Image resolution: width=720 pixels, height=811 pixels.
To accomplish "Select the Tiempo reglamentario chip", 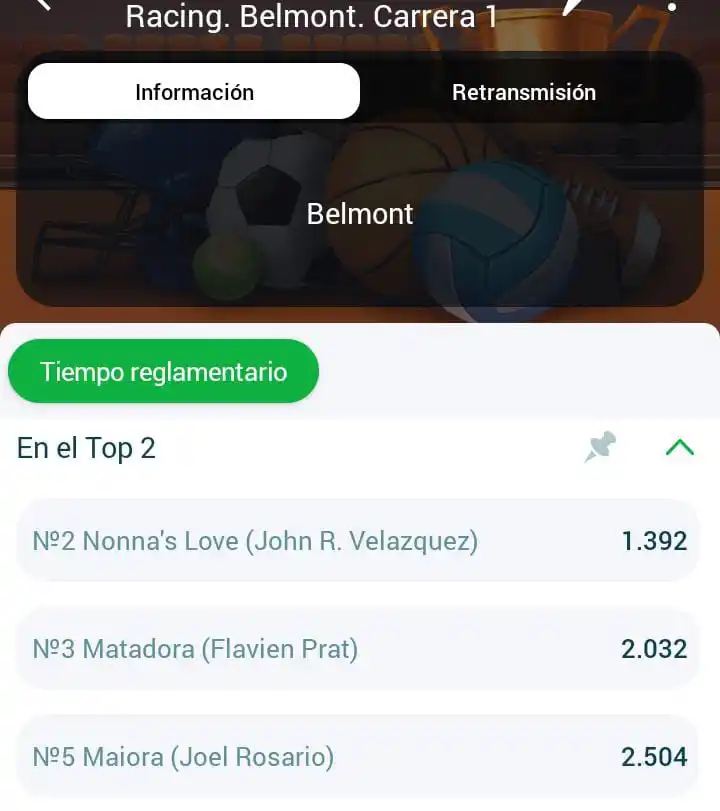I will [x=163, y=372].
